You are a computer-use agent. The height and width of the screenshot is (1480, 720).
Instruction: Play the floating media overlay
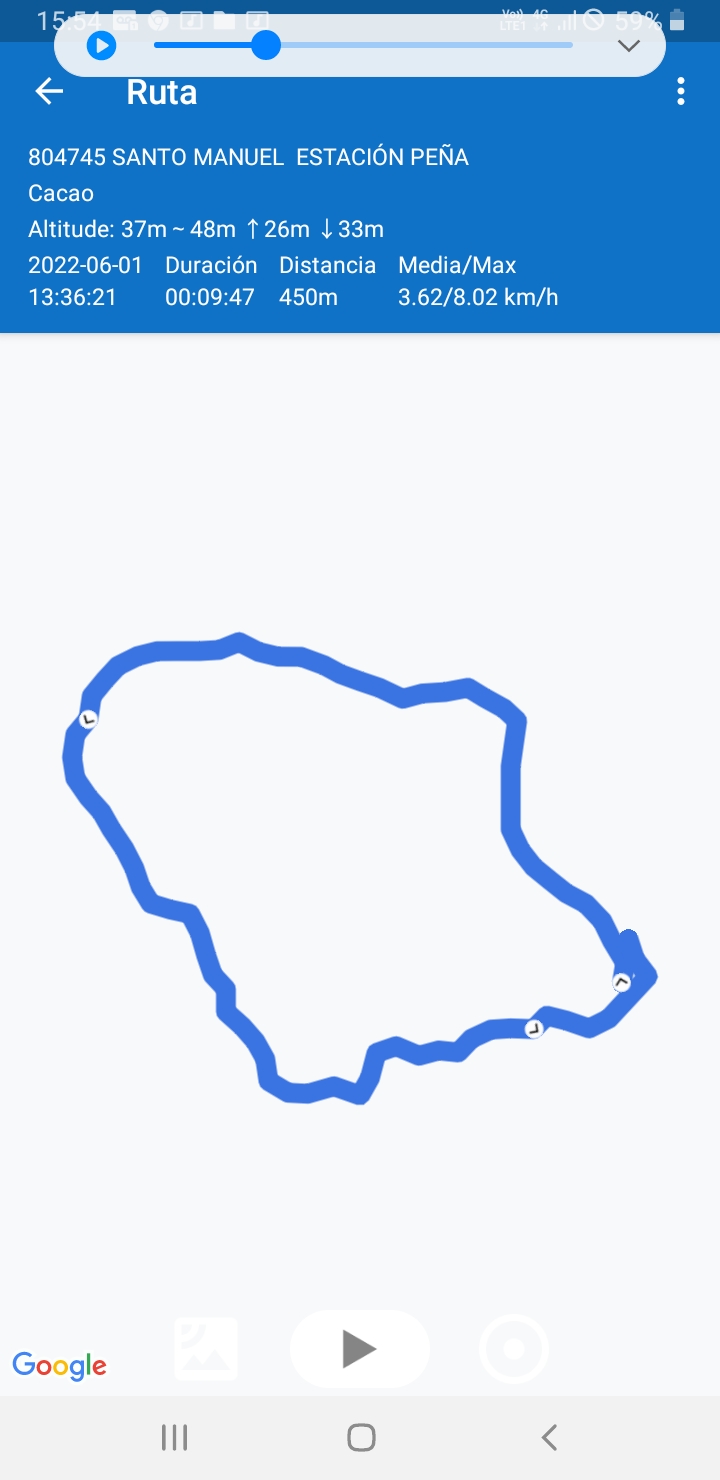[x=101, y=46]
